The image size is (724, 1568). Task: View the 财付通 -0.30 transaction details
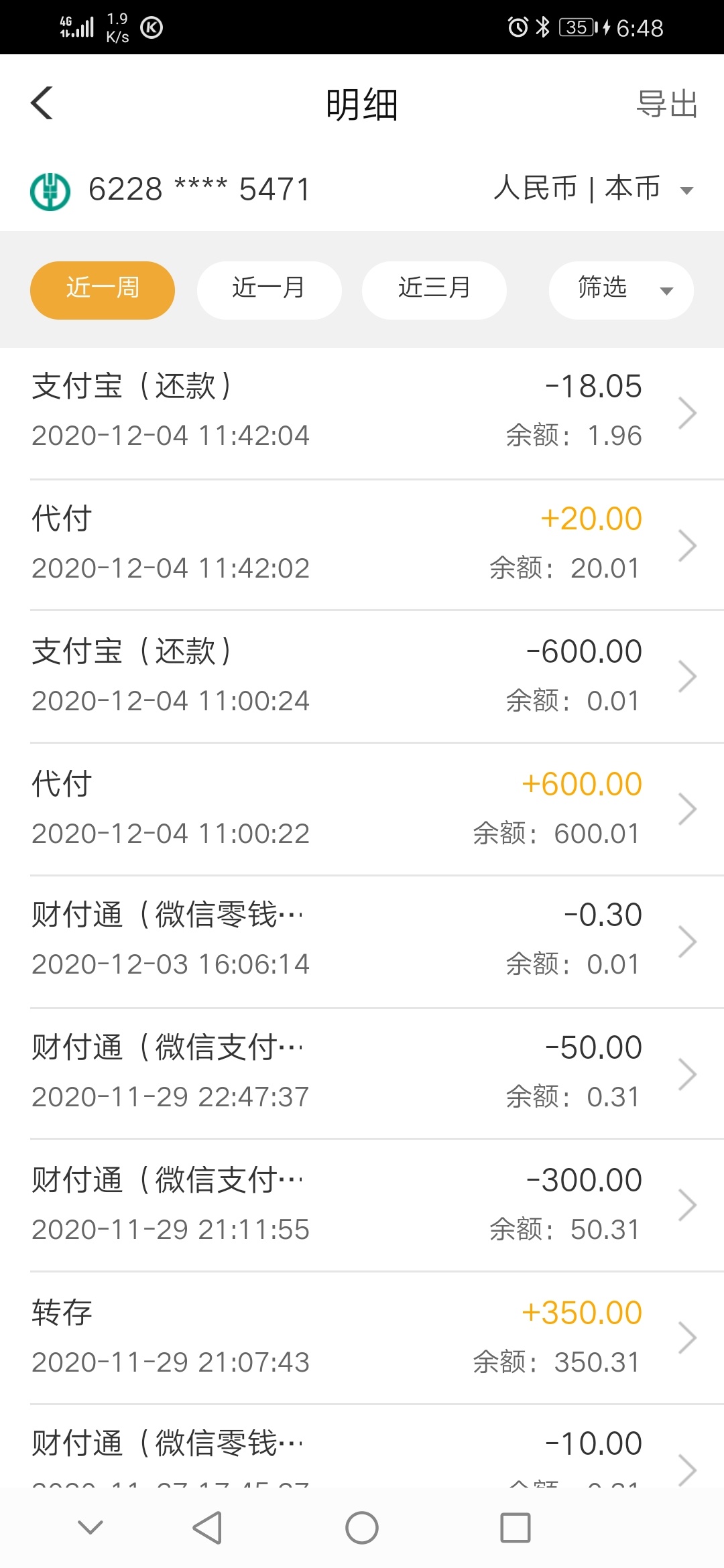click(362, 941)
